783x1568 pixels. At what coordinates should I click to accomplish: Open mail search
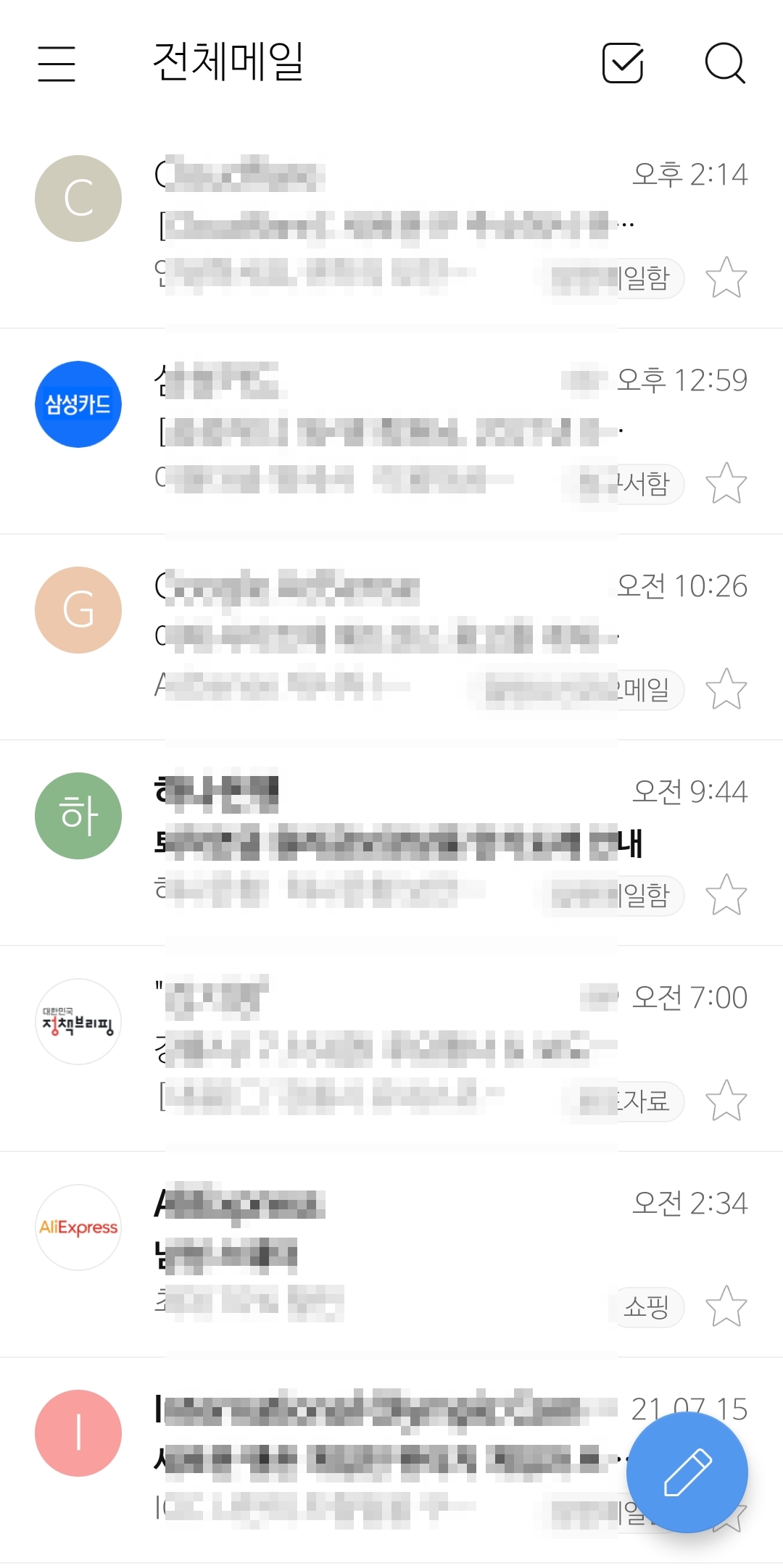(x=725, y=63)
